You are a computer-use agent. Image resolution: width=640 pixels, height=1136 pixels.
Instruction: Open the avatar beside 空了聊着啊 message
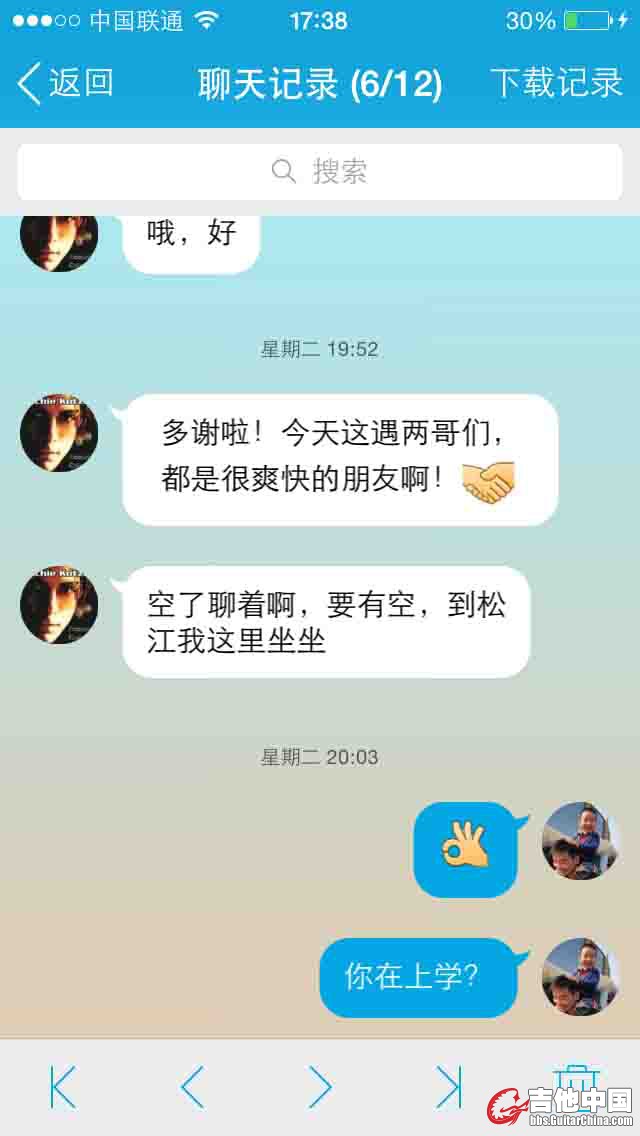pyautogui.click(x=59, y=604)
